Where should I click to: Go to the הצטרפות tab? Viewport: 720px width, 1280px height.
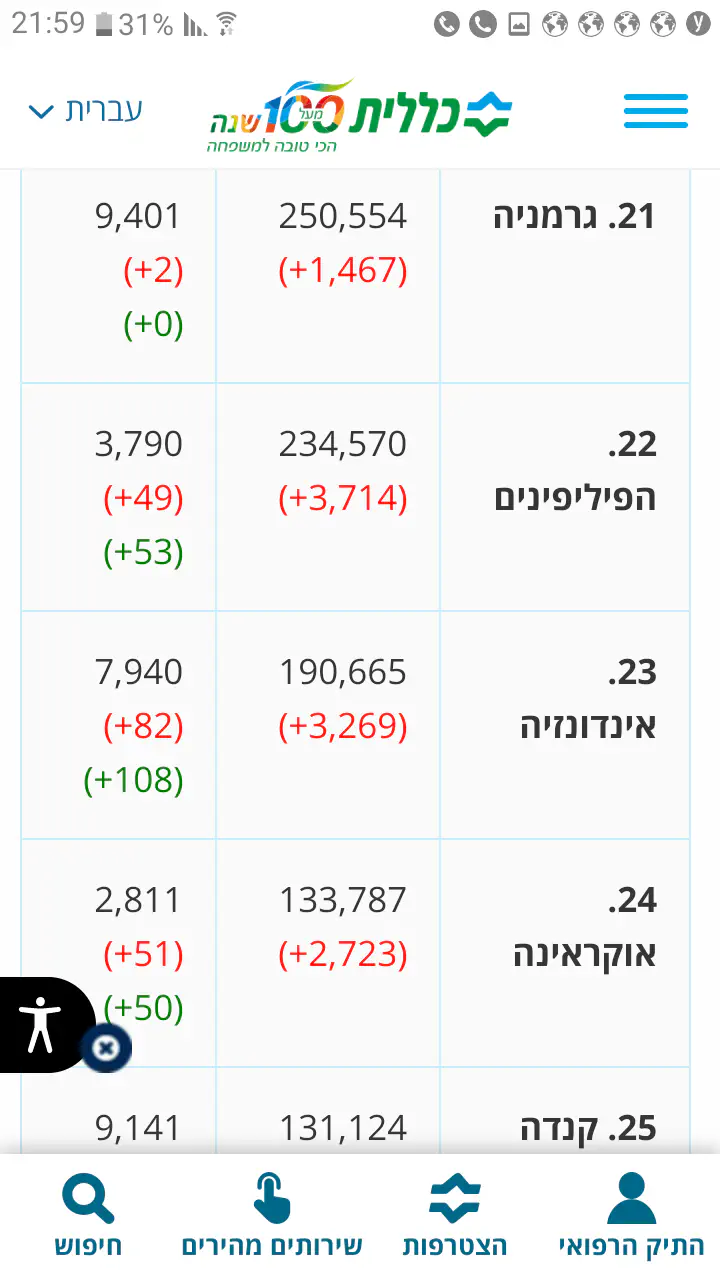pyautogui.click(x=455, y=1215)
